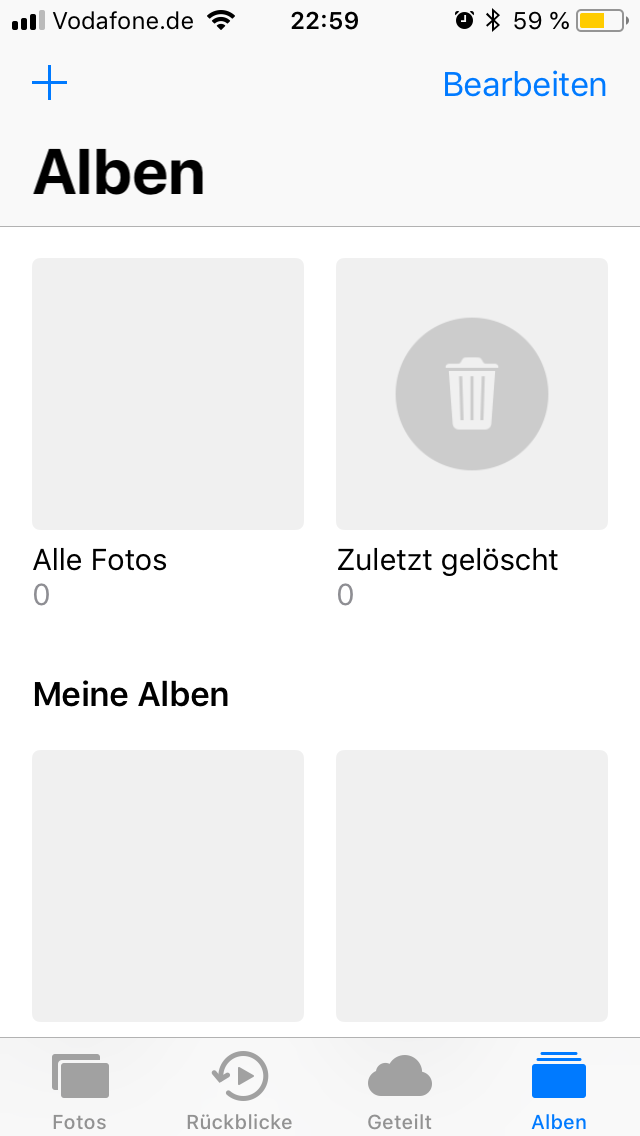Open the Zuletzt gelöscht album
The height and width of the screenshot is (1136, 640).
click(x=472, y=394)
